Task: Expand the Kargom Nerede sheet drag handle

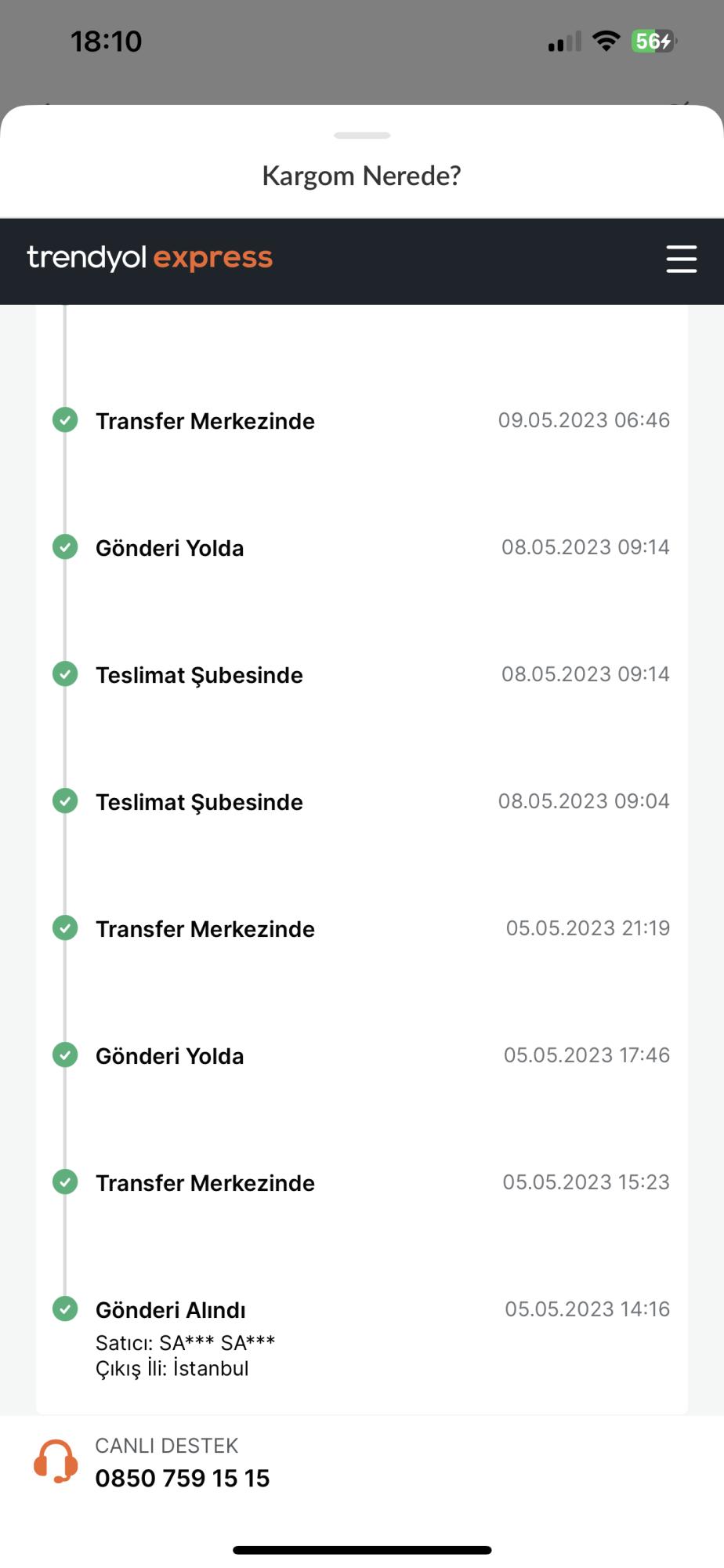Action: (x=362, y=135)
